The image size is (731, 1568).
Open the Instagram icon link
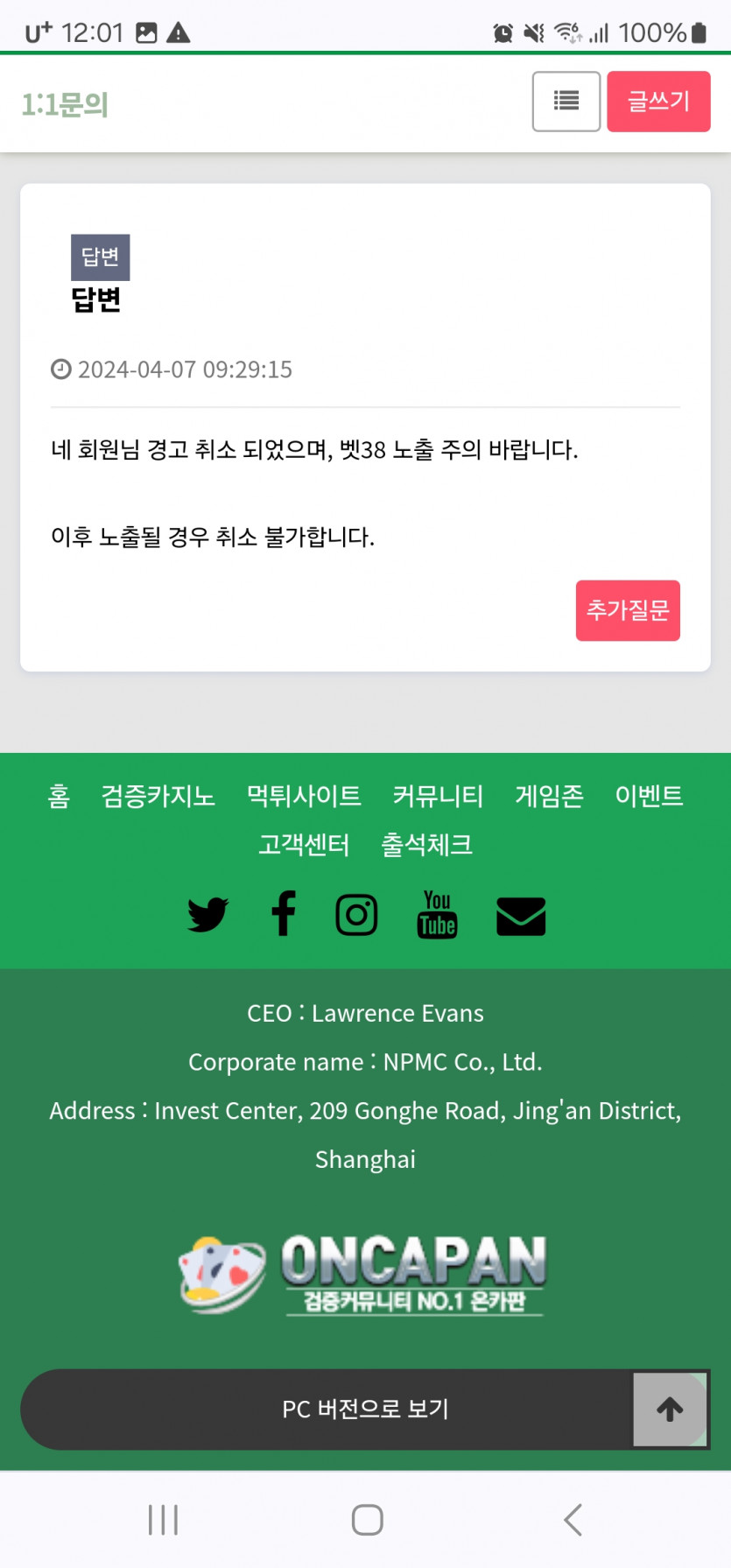(x=356, y=915)
